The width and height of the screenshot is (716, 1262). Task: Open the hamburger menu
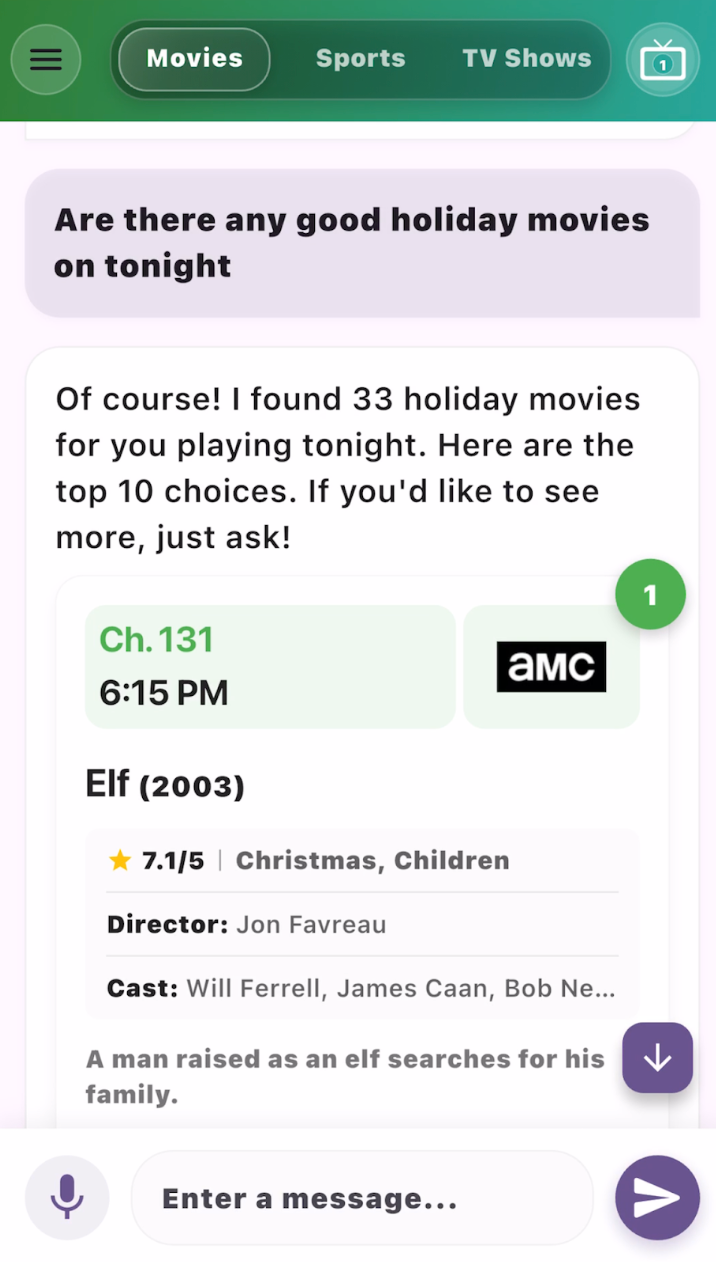tap(46, 60)
